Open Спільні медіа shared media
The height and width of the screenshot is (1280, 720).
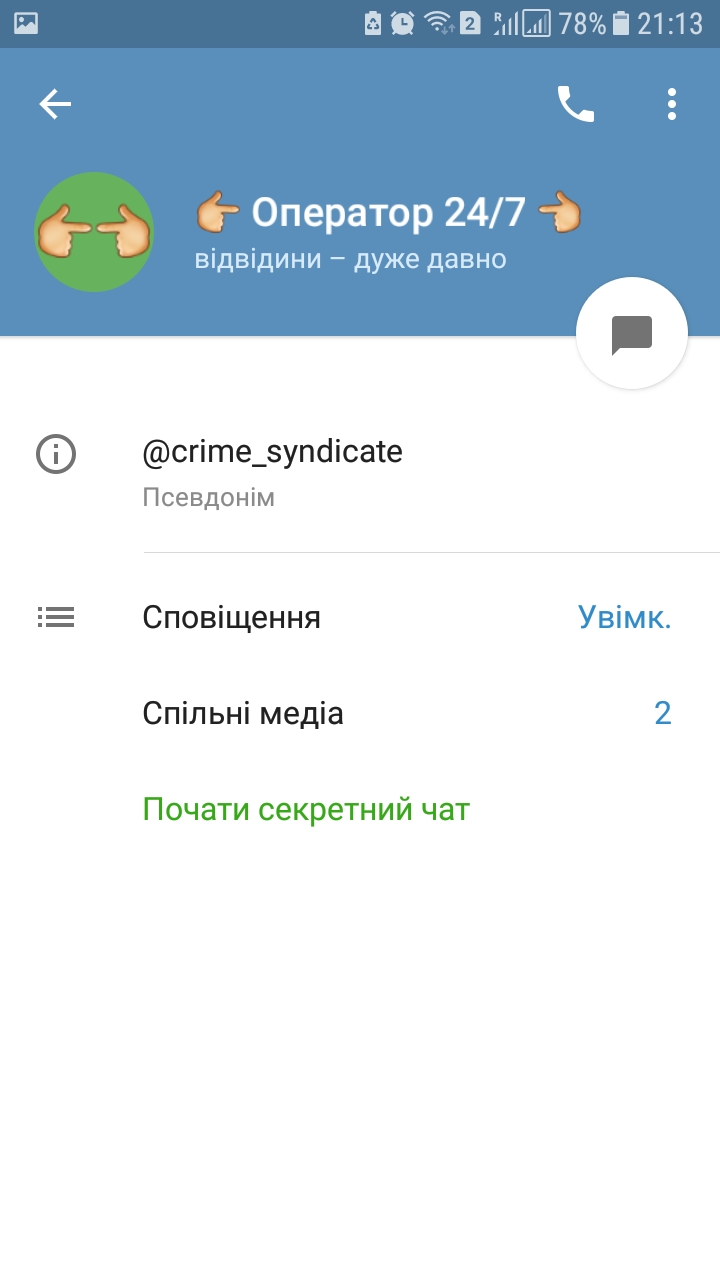(360, 713)
